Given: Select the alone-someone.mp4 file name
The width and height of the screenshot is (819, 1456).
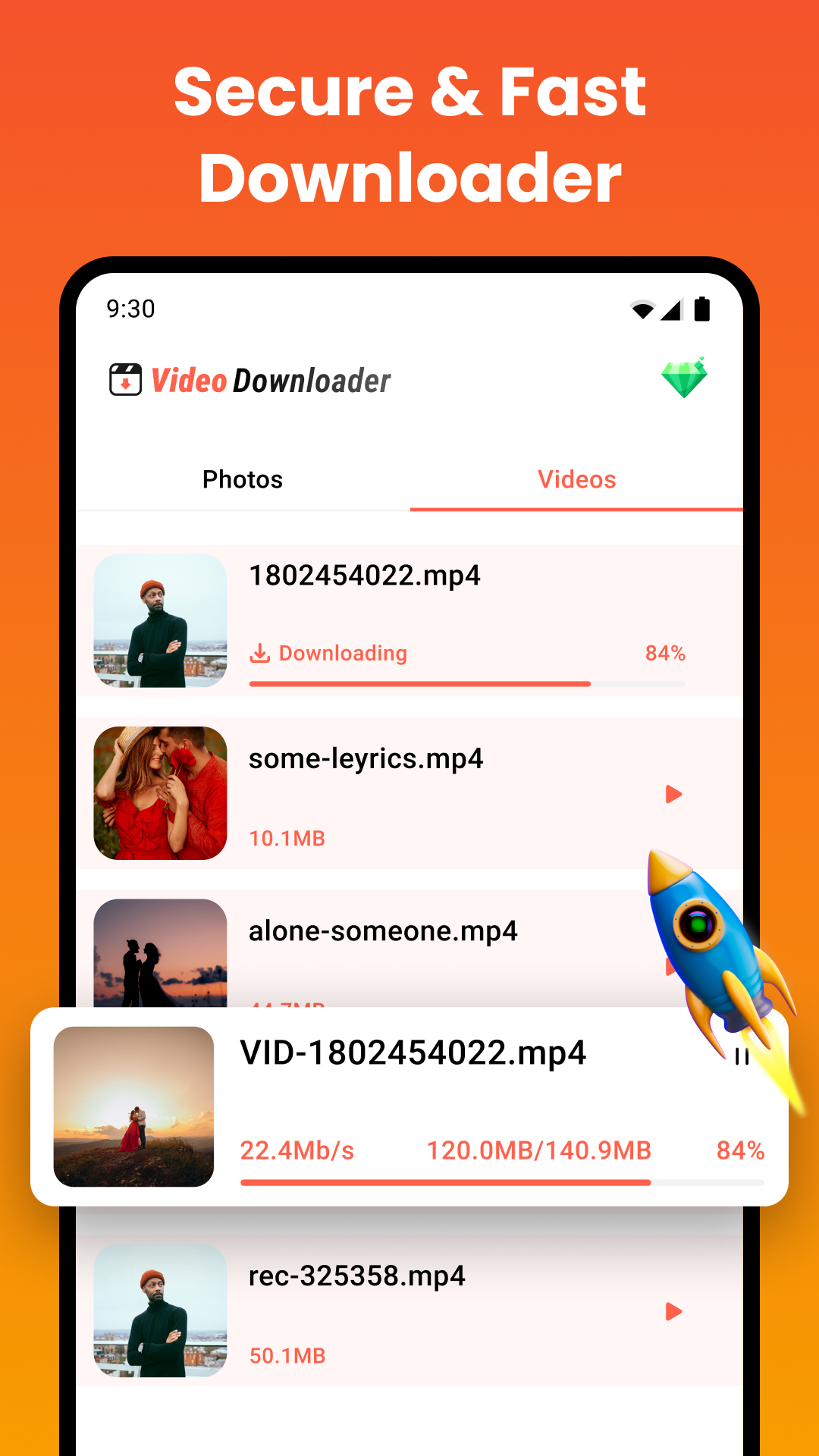Looking at the screenshot, I should (x=382, y=931).
